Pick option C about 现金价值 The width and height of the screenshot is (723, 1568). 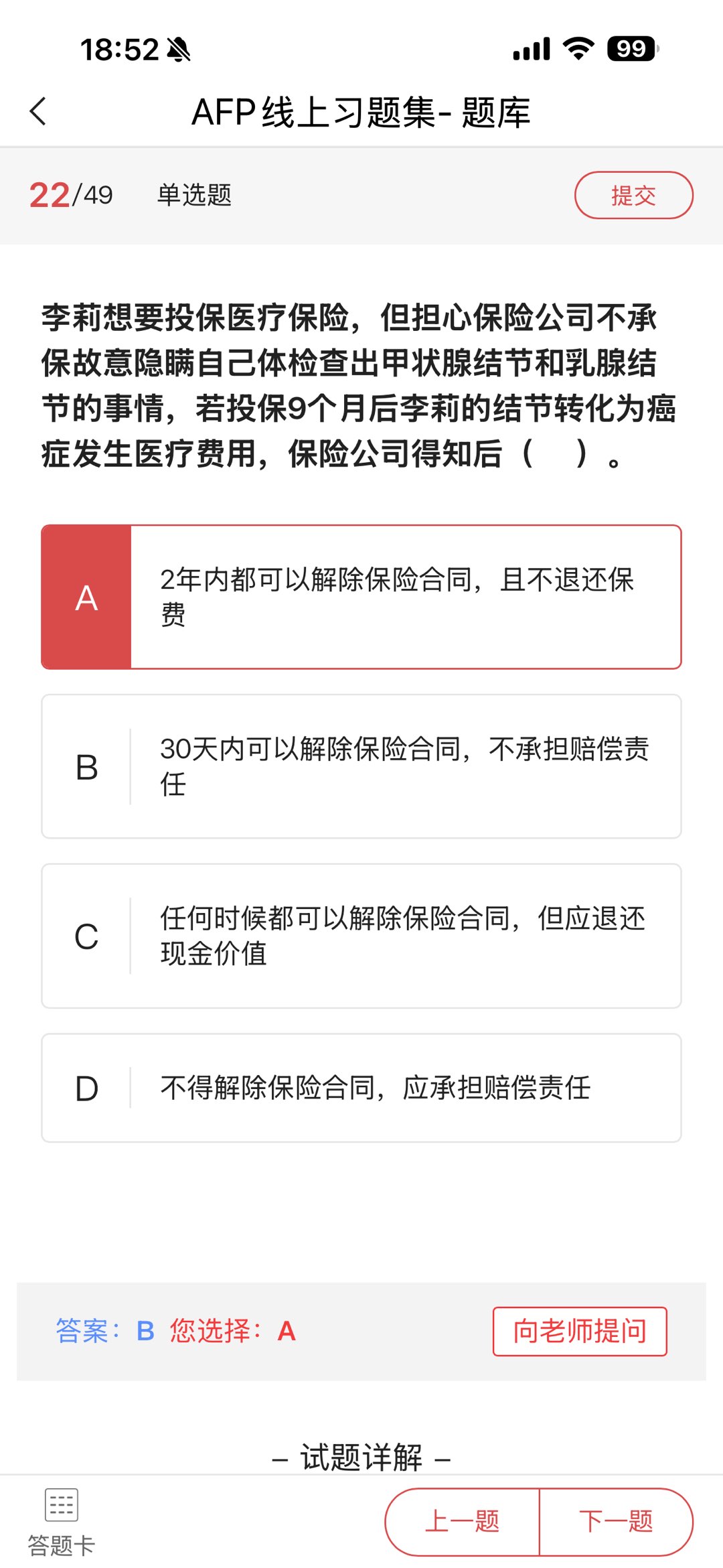(x=361, y=936)
